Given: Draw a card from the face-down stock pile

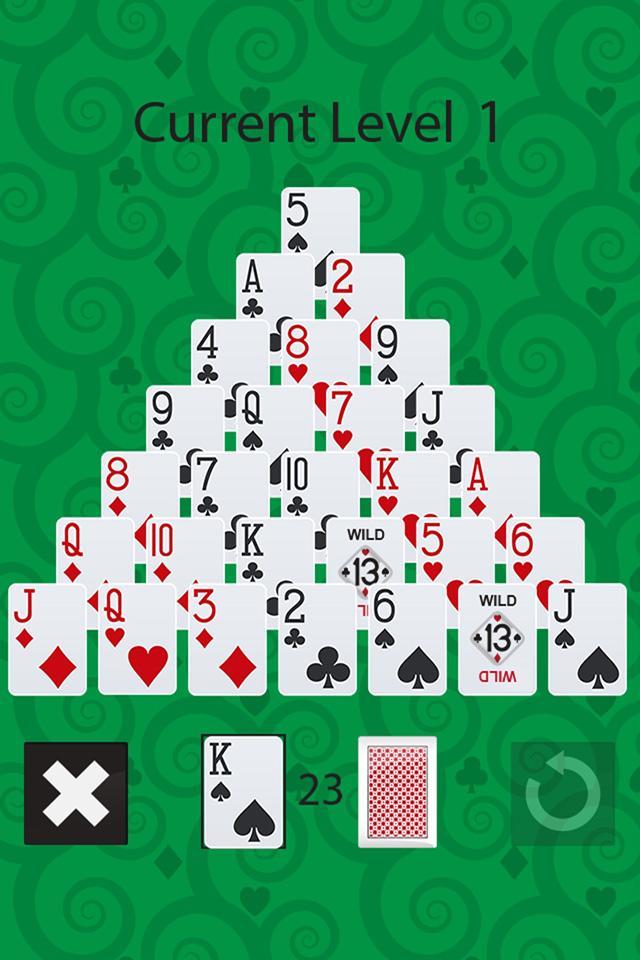Looking at the screenshot, I should click(x=398, y=791).
